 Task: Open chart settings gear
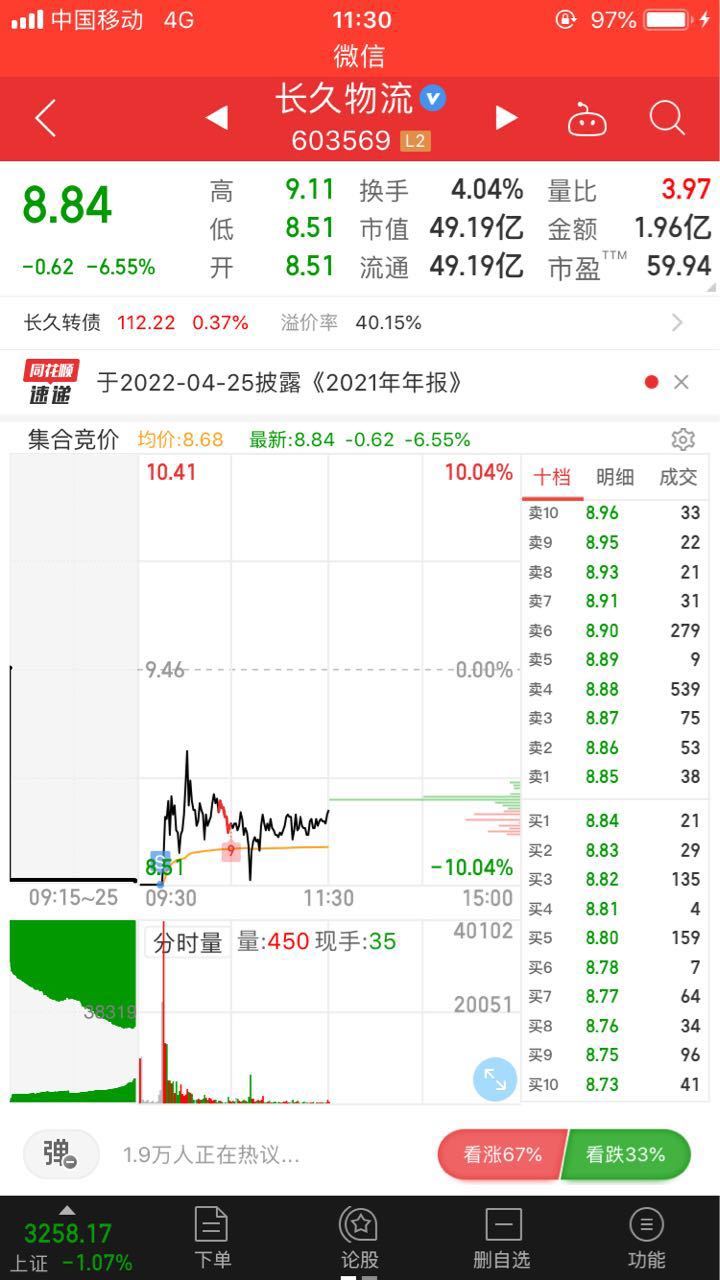pyautogui.click(x=683, y=440)
